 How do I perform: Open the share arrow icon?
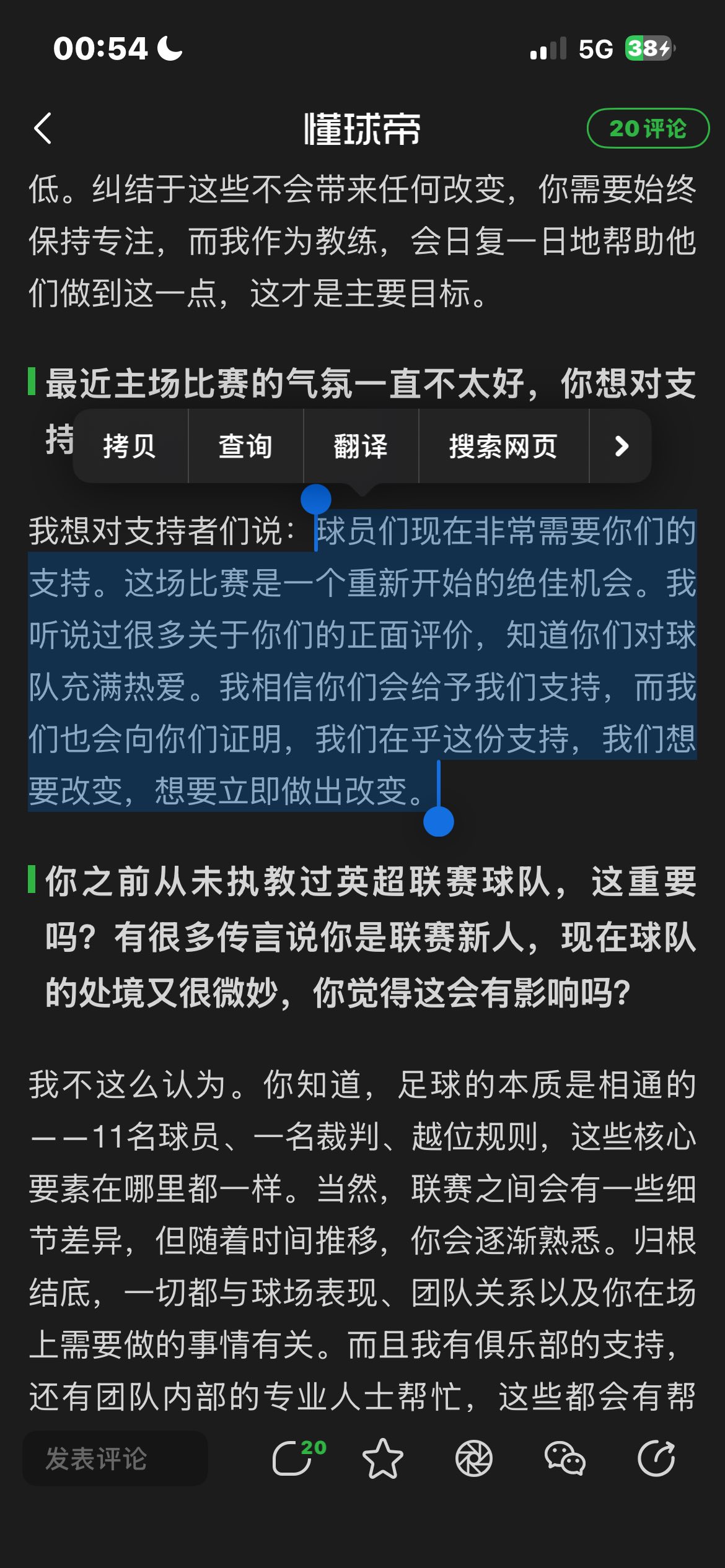tap(656, 1458)
